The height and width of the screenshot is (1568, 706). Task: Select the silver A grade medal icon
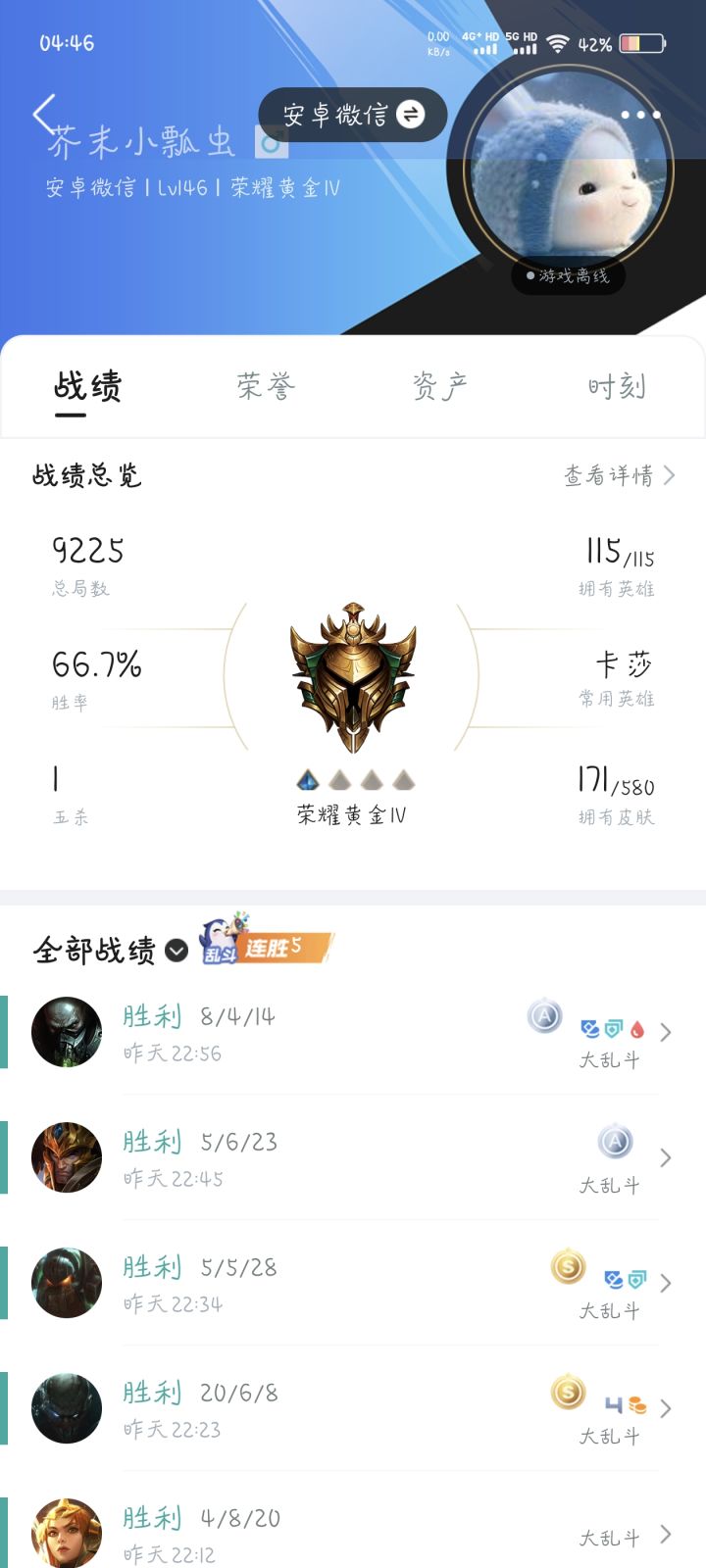[543, 1017]
